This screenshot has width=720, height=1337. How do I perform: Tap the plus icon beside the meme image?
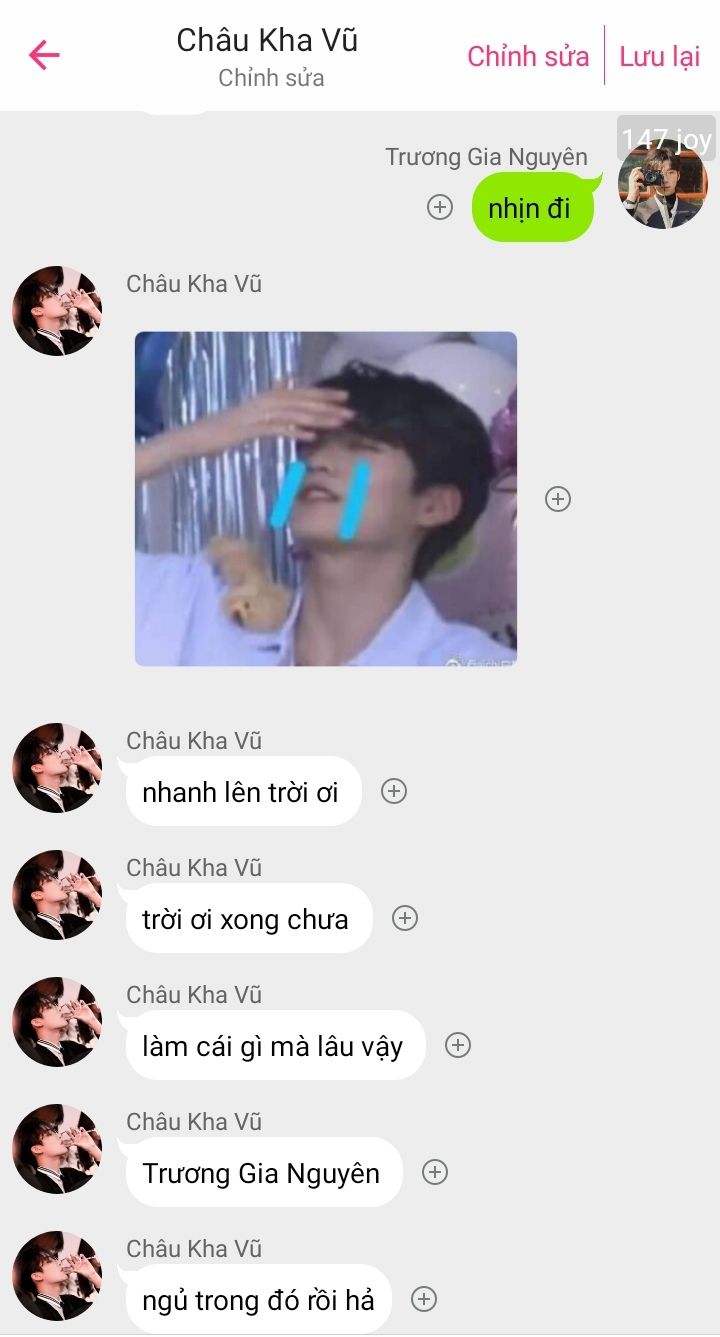coord(558,499)
